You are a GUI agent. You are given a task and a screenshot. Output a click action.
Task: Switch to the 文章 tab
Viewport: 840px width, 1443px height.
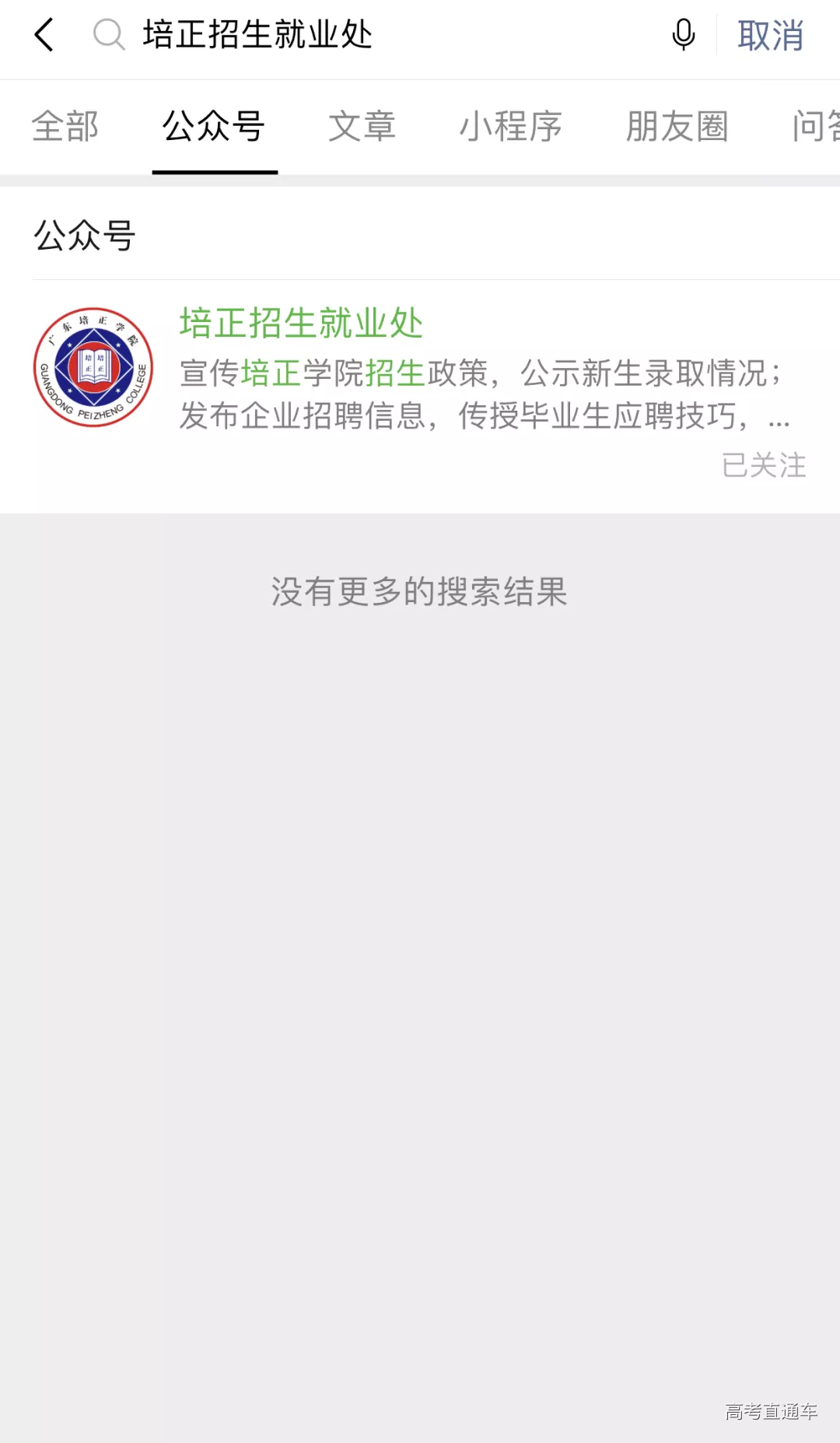tap(362, 126)
